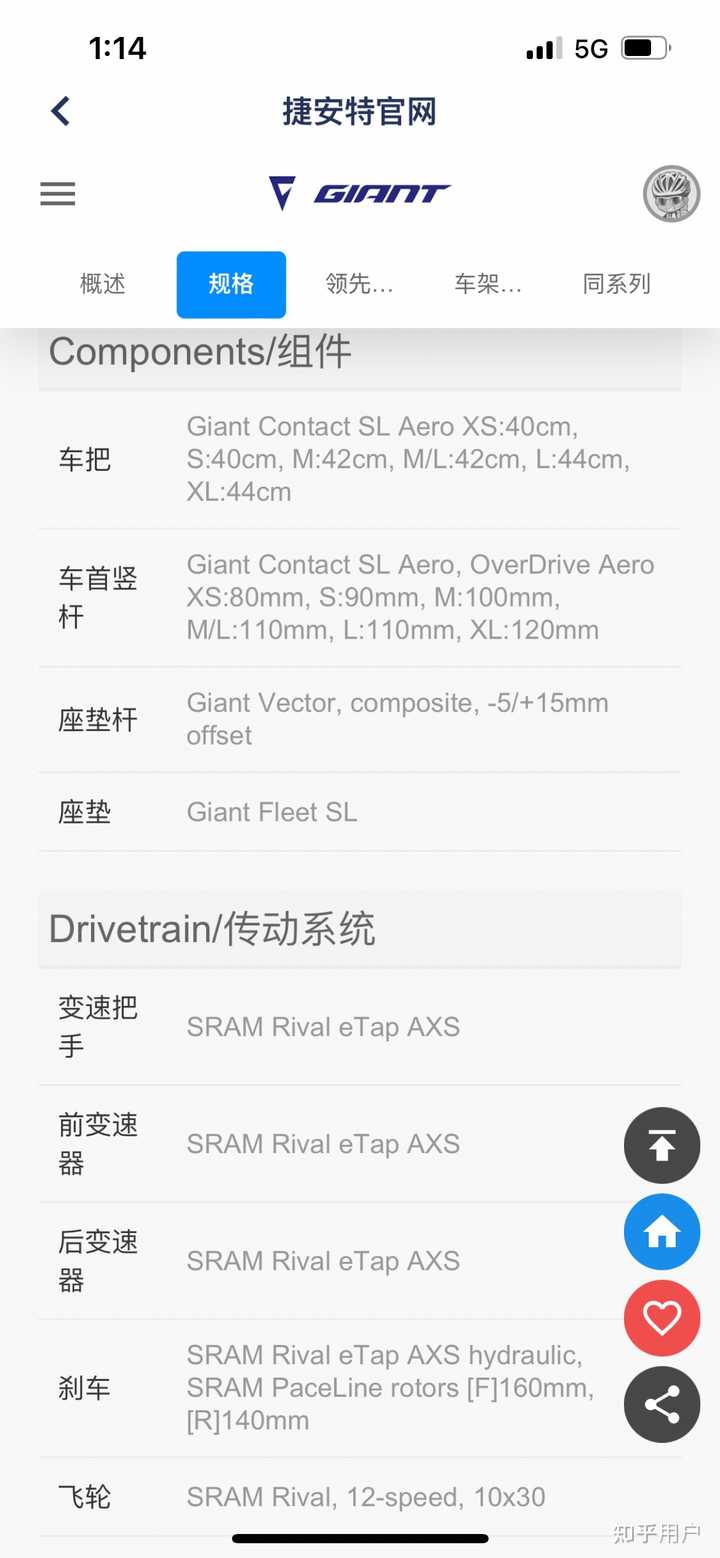Open the hamburger navigation menu
The height and width of the screenshot is (1558, 720).
pos(57,193)
